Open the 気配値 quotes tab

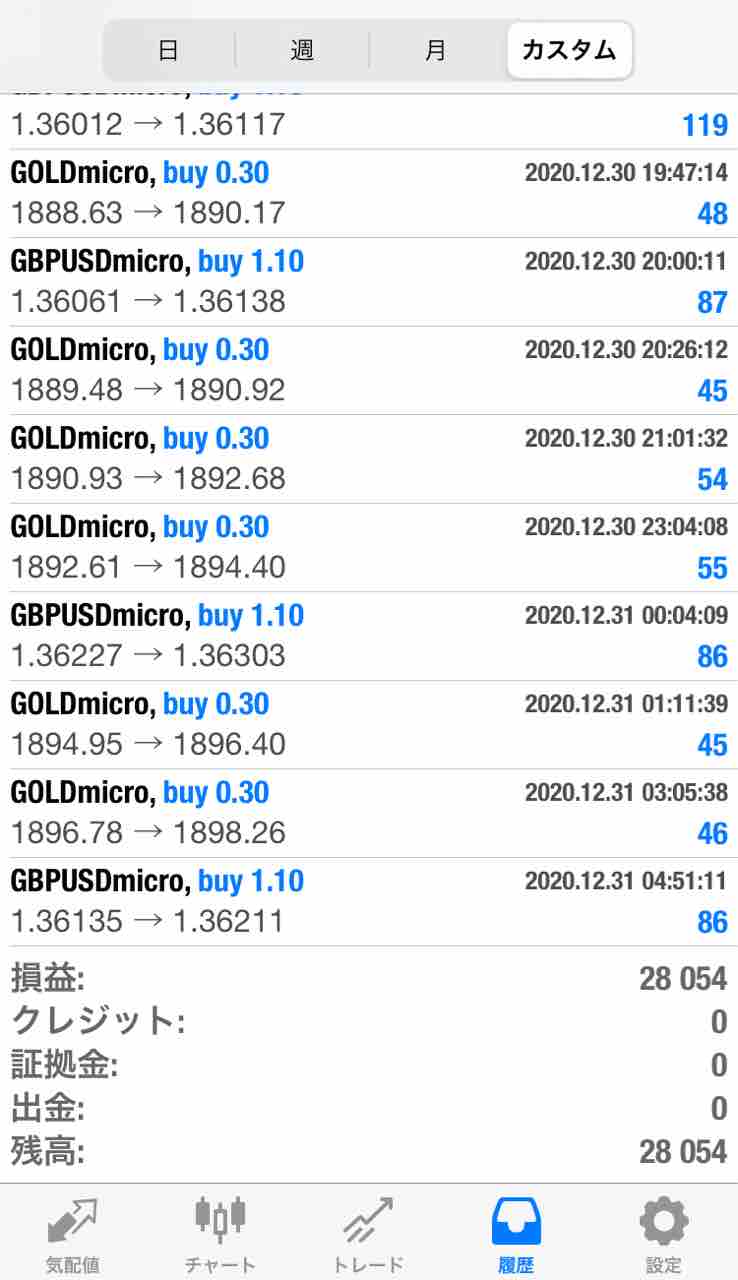[x=73, y=1236]
